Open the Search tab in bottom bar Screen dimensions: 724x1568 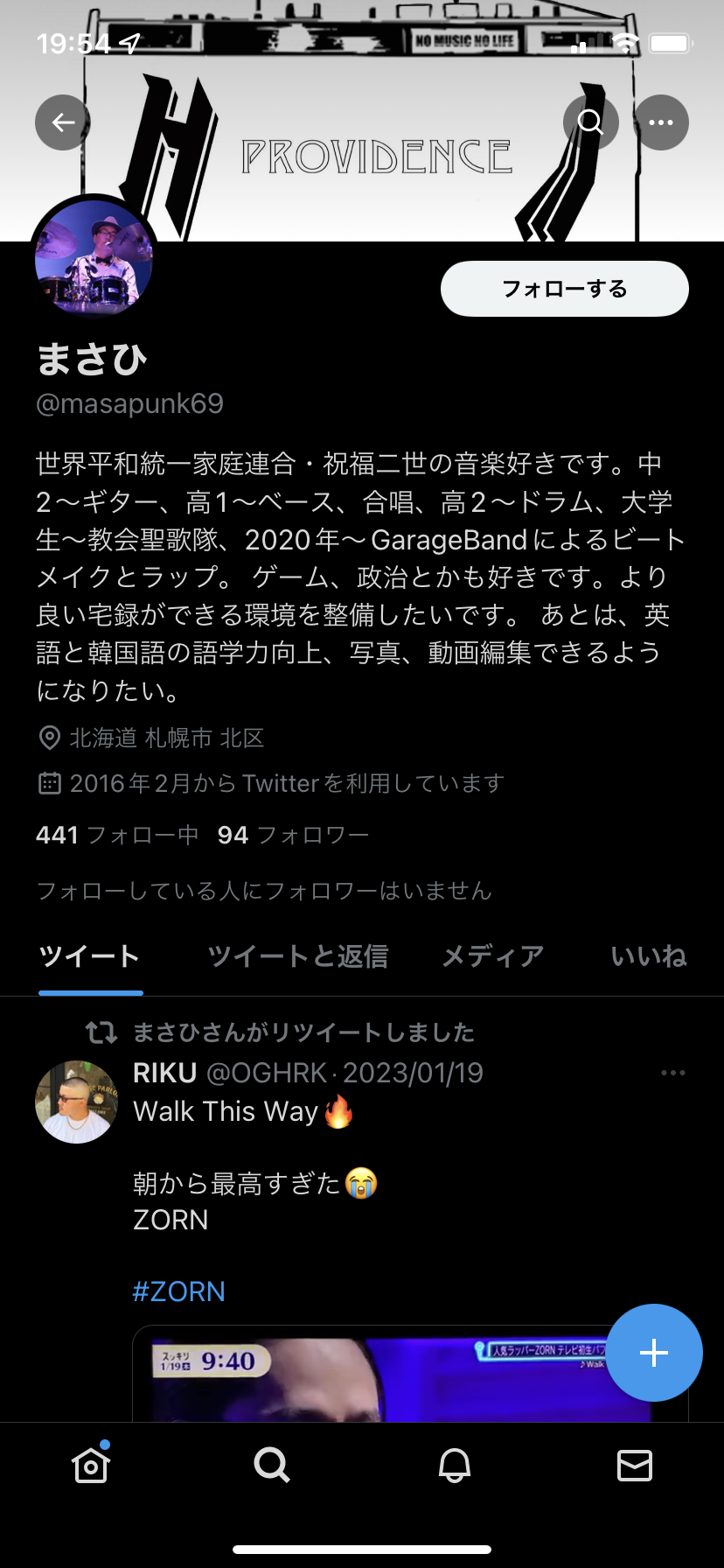coord(272,1465)
